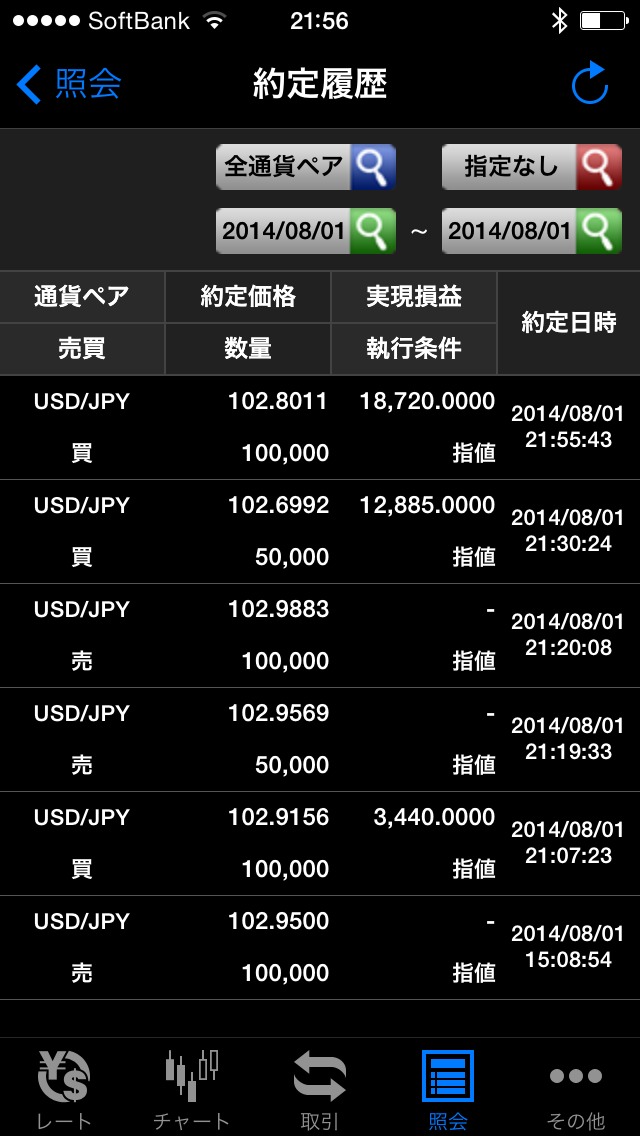Switch to the チャート tab
The height and width of the screenshot is (1136, 640).
point(192,1089)
